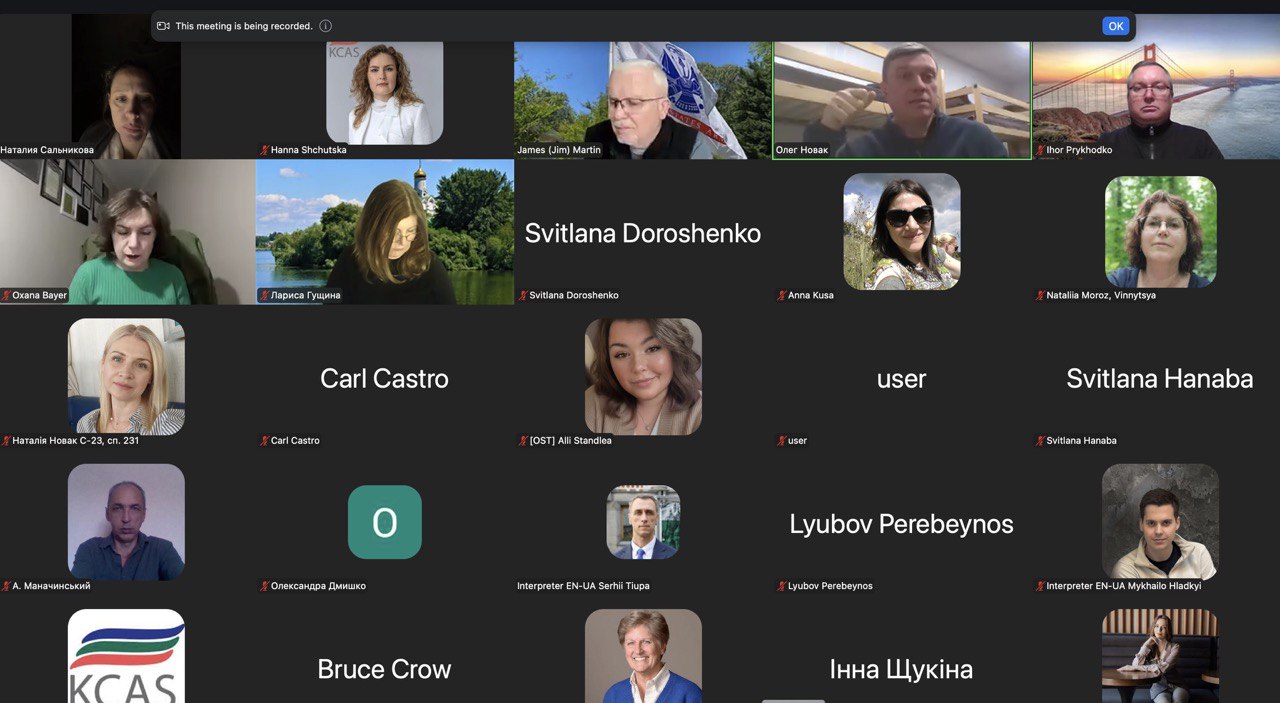The image size is (1280, 703).
Task: Select the Лариса Гущина video tile
Action: [x=385, y=232]
